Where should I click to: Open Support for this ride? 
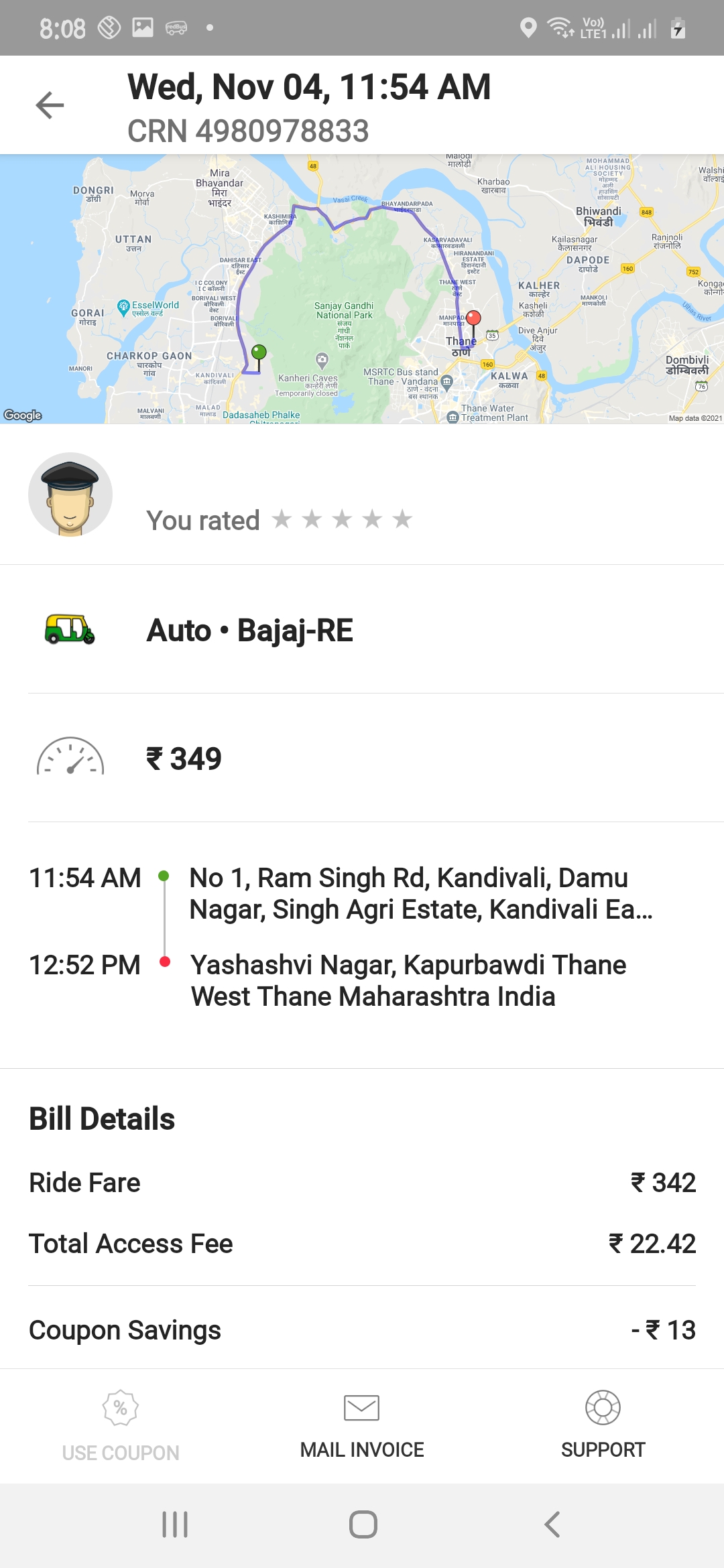[x=603, y=1426]
